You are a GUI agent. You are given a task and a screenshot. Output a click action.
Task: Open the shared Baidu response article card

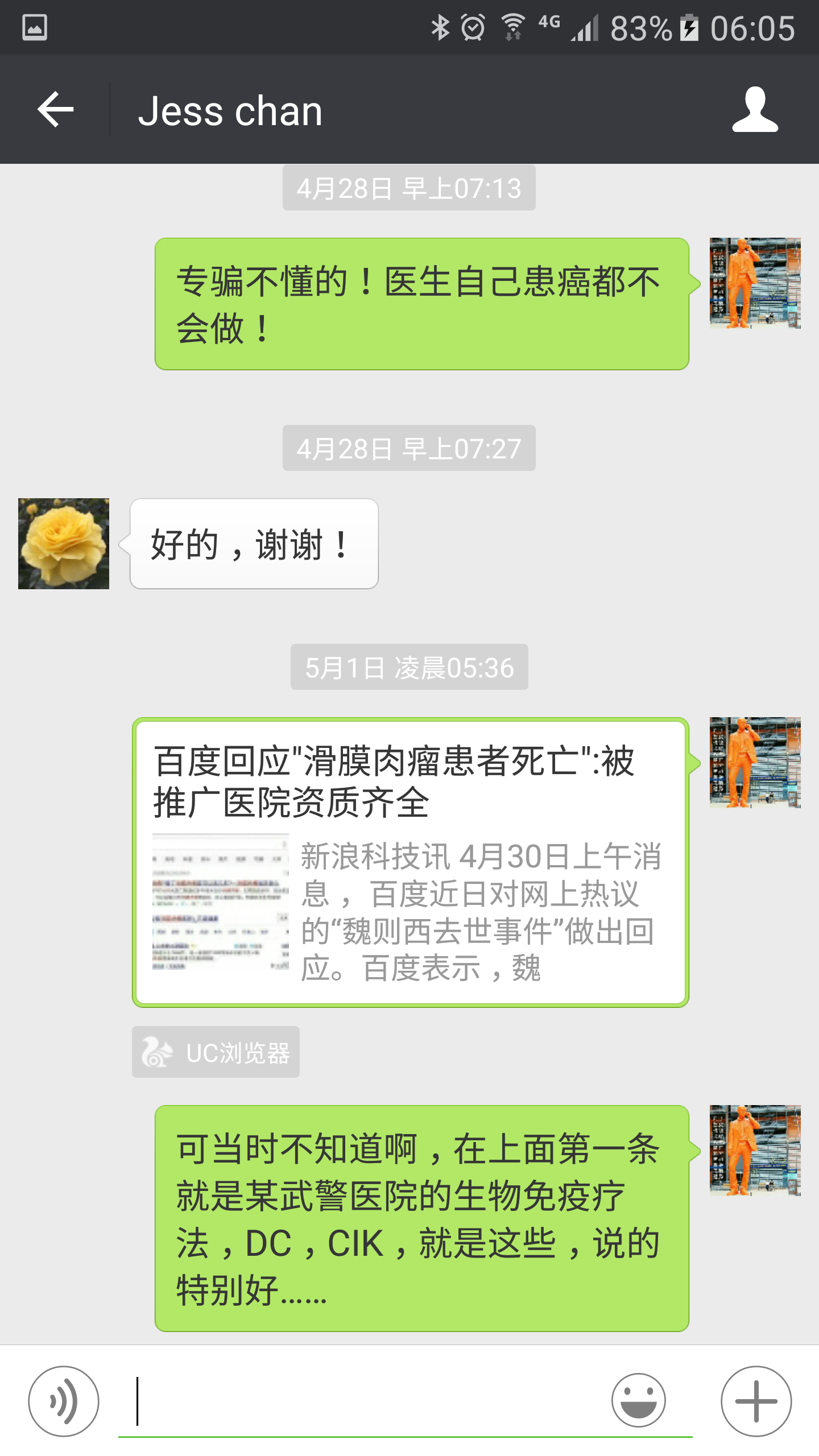point(410,862)
